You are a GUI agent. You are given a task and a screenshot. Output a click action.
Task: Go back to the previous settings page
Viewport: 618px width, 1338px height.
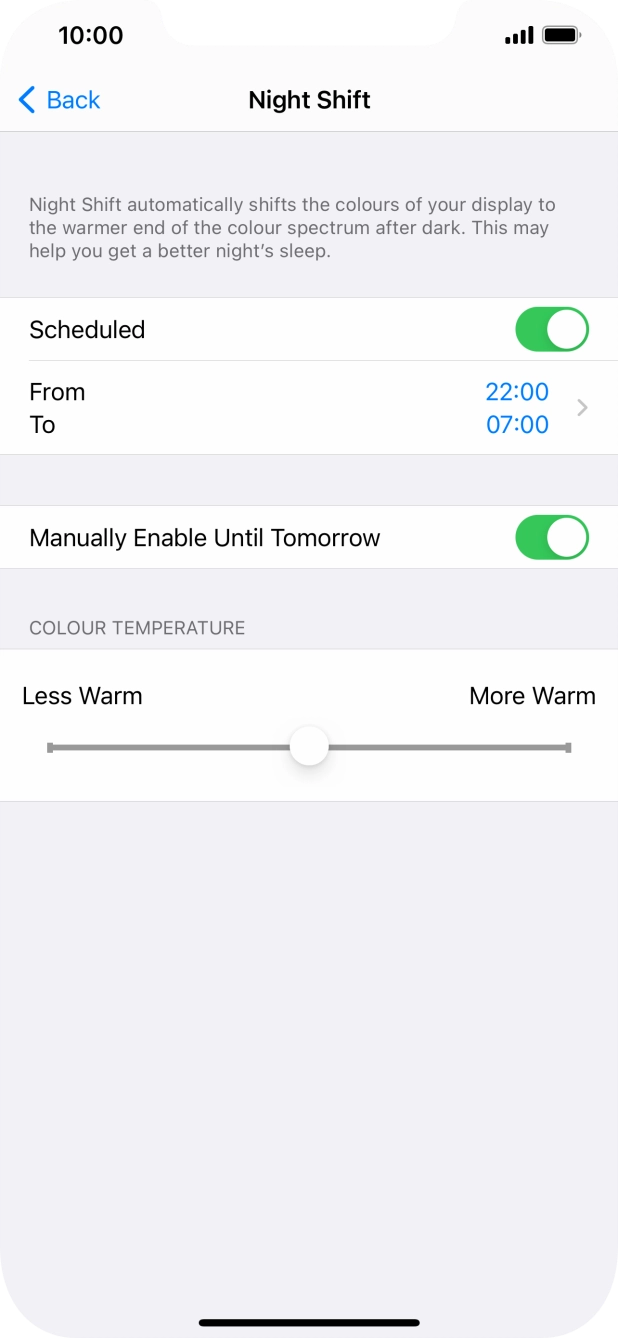(x=60, y=100)
